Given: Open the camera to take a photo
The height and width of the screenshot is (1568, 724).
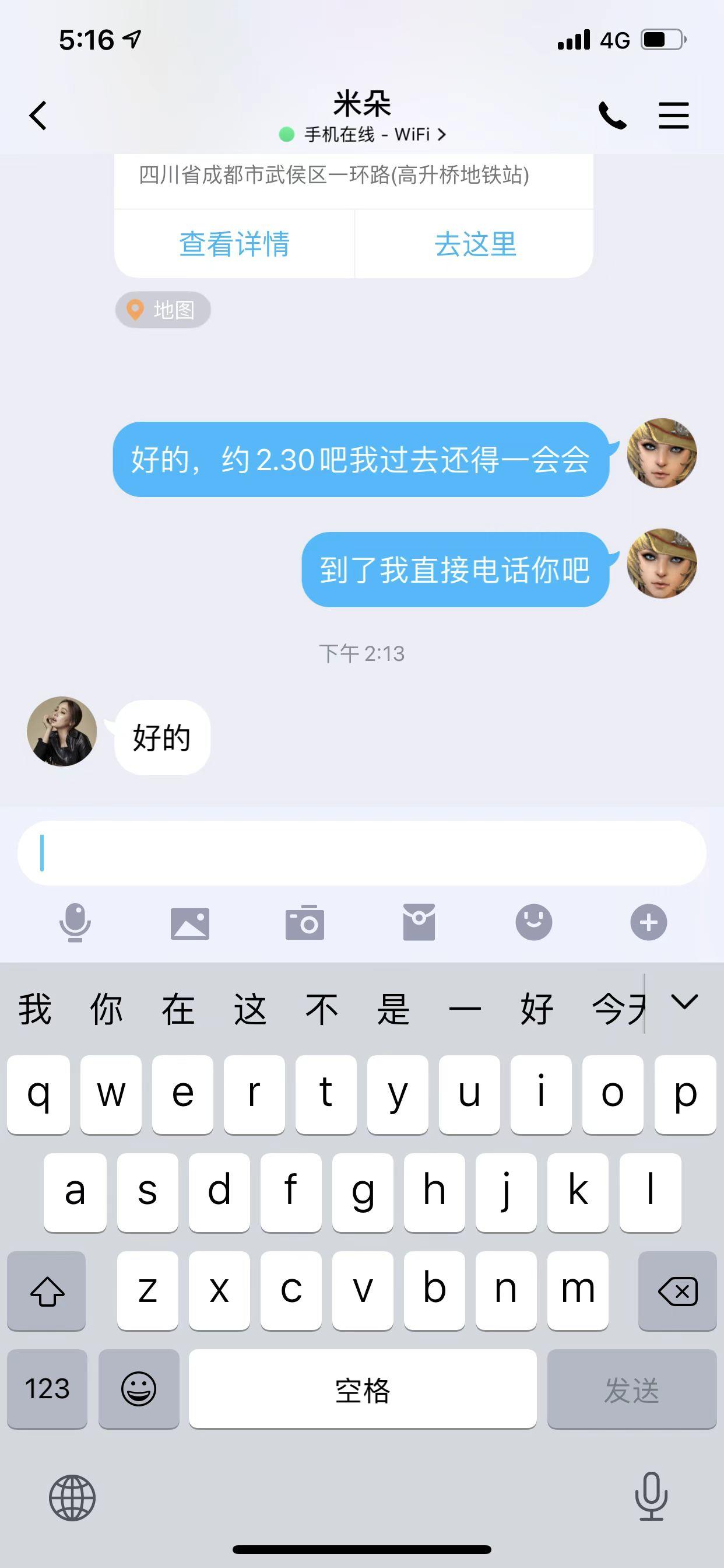Looking at the screenshot, I should (304, 923).
